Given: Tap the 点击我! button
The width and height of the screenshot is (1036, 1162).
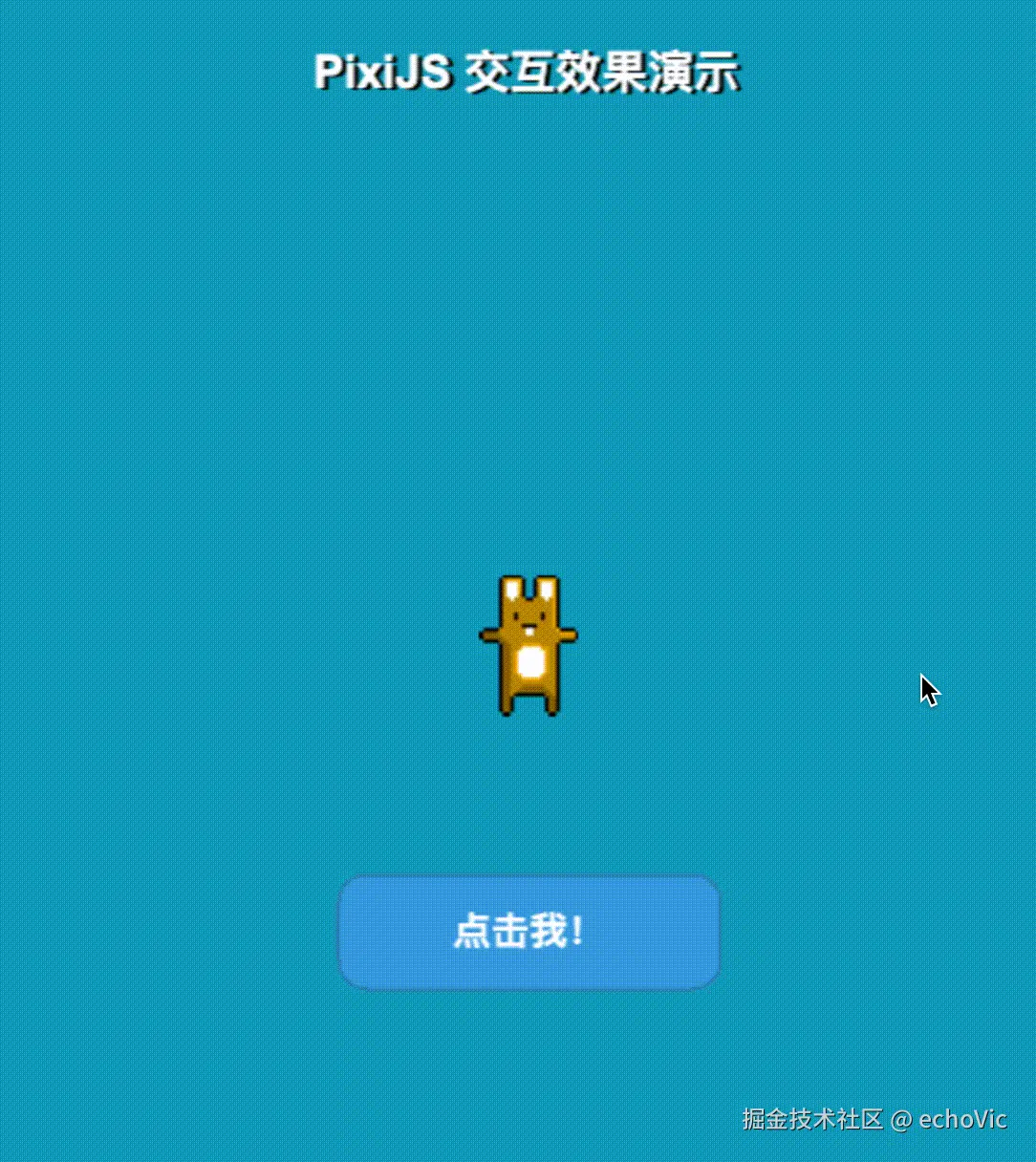Looking at the screenshot, I should (x=529, y=932).
